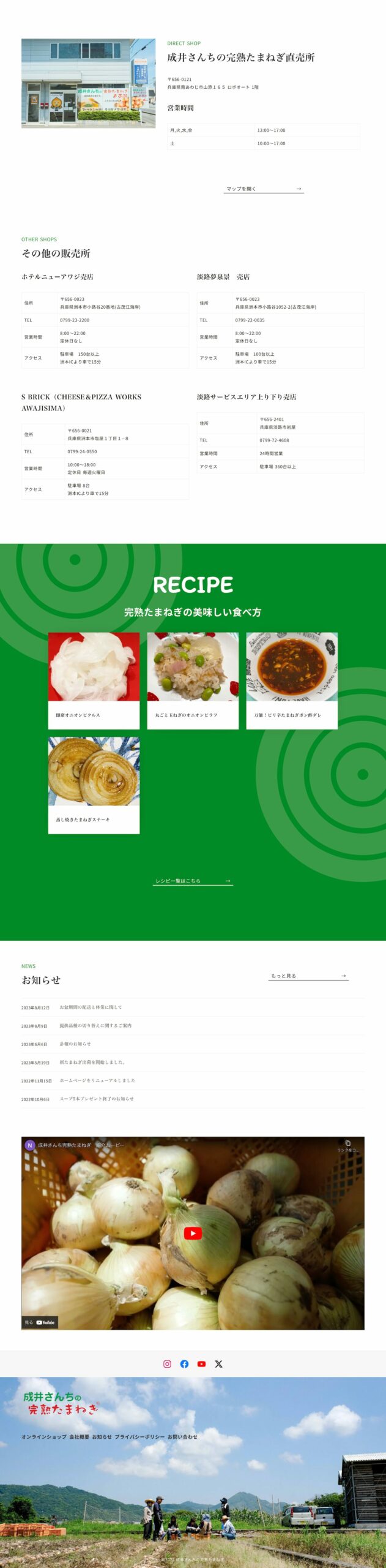Open the news item 提供品種の切り替えに関するご案内
386x1568 pixels.
pos(95,1025)
